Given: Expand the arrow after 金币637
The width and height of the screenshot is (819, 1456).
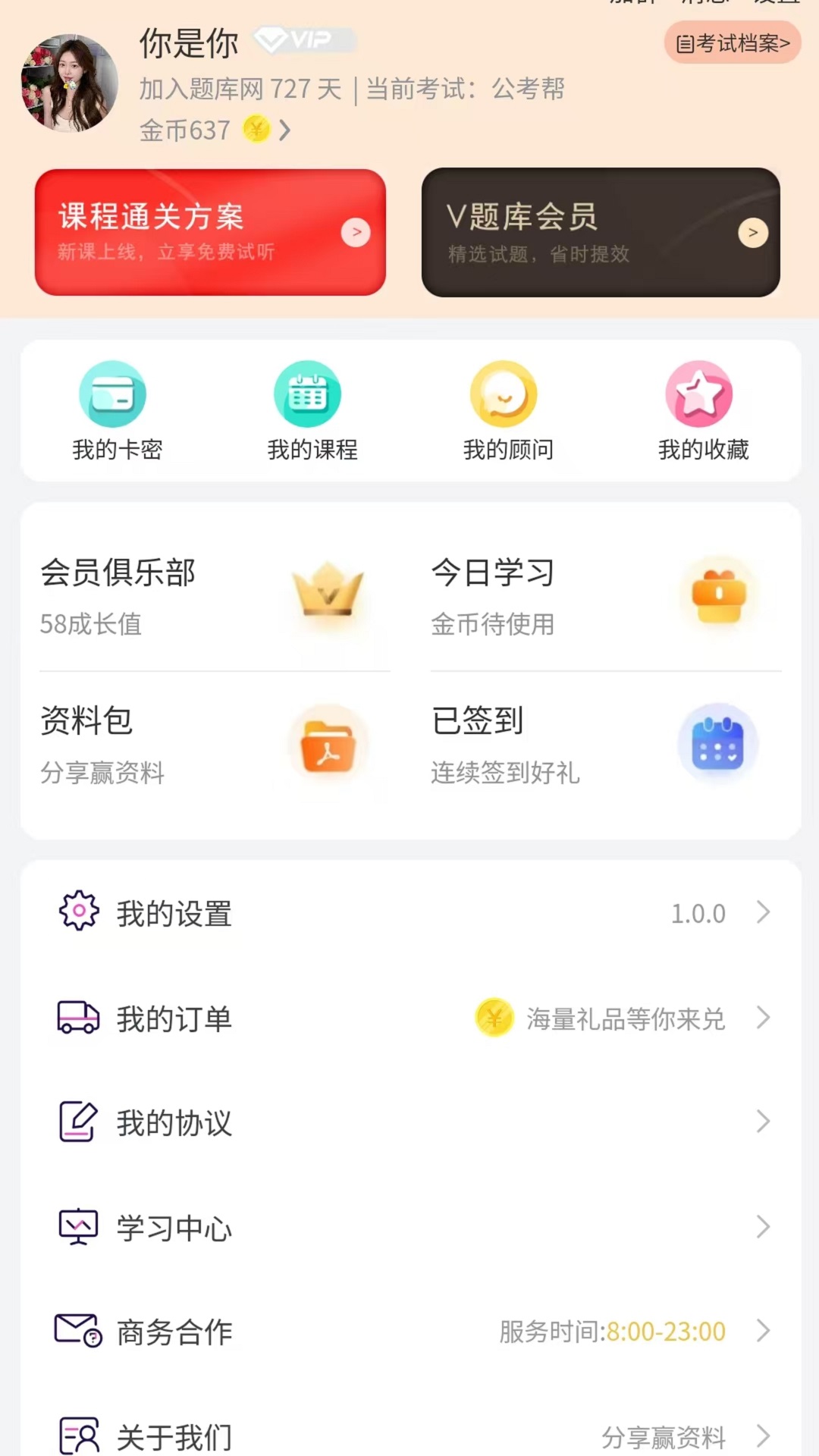Looking at the screenshot, I should coord(284,130).
